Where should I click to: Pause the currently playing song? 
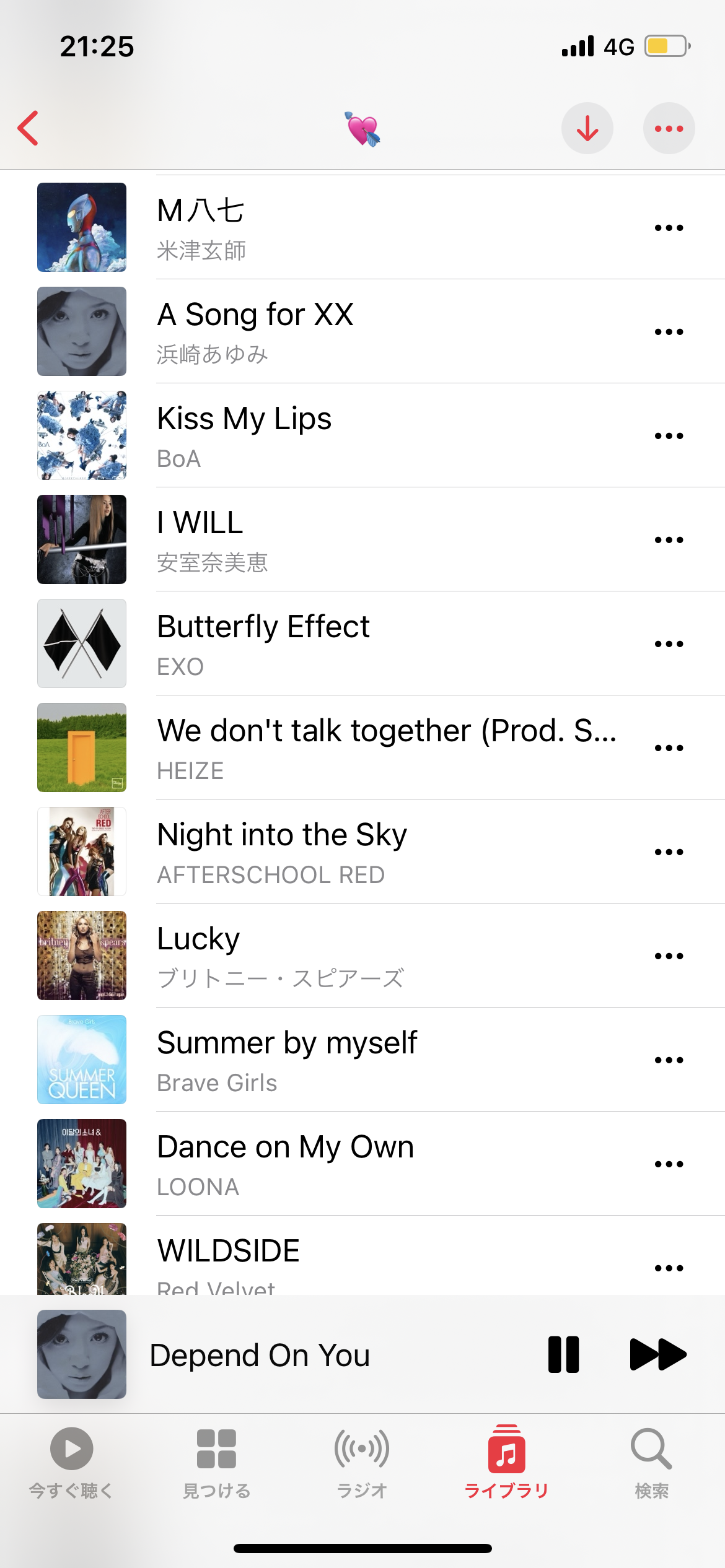tap(563, 1354)
